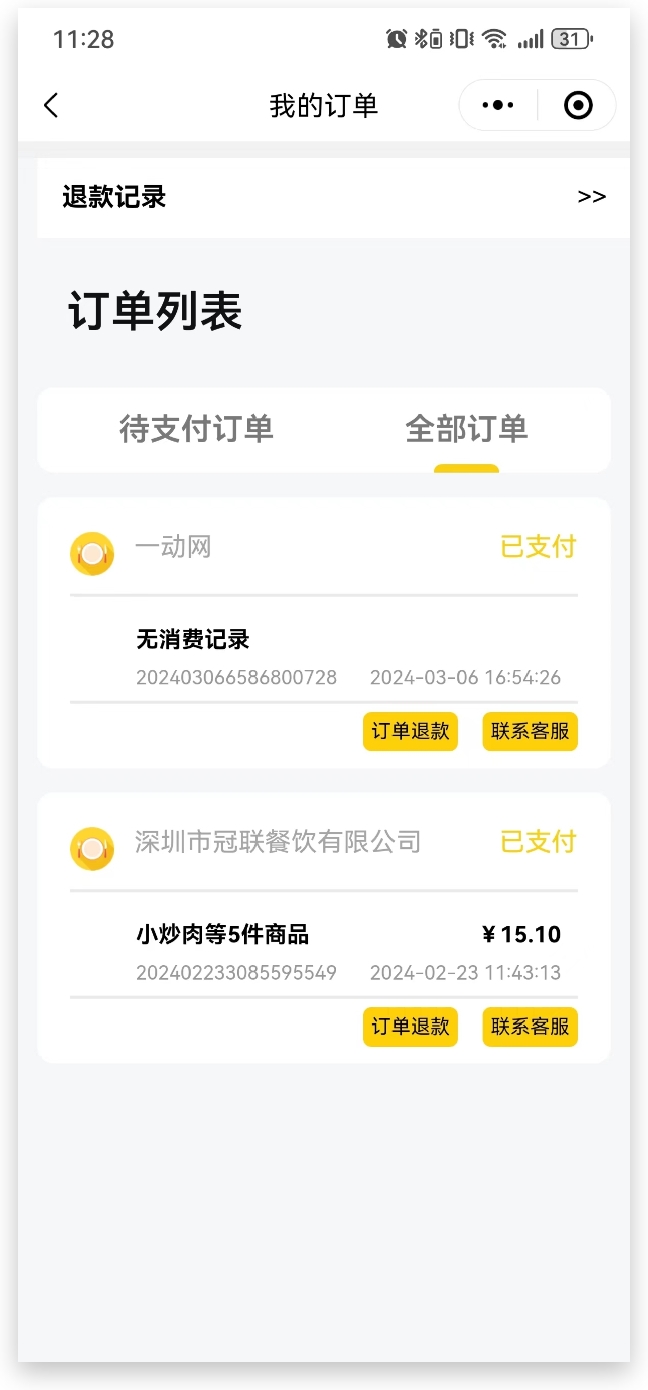Open the 一动网 order card

pyautogui.click(x=324, y=633)
